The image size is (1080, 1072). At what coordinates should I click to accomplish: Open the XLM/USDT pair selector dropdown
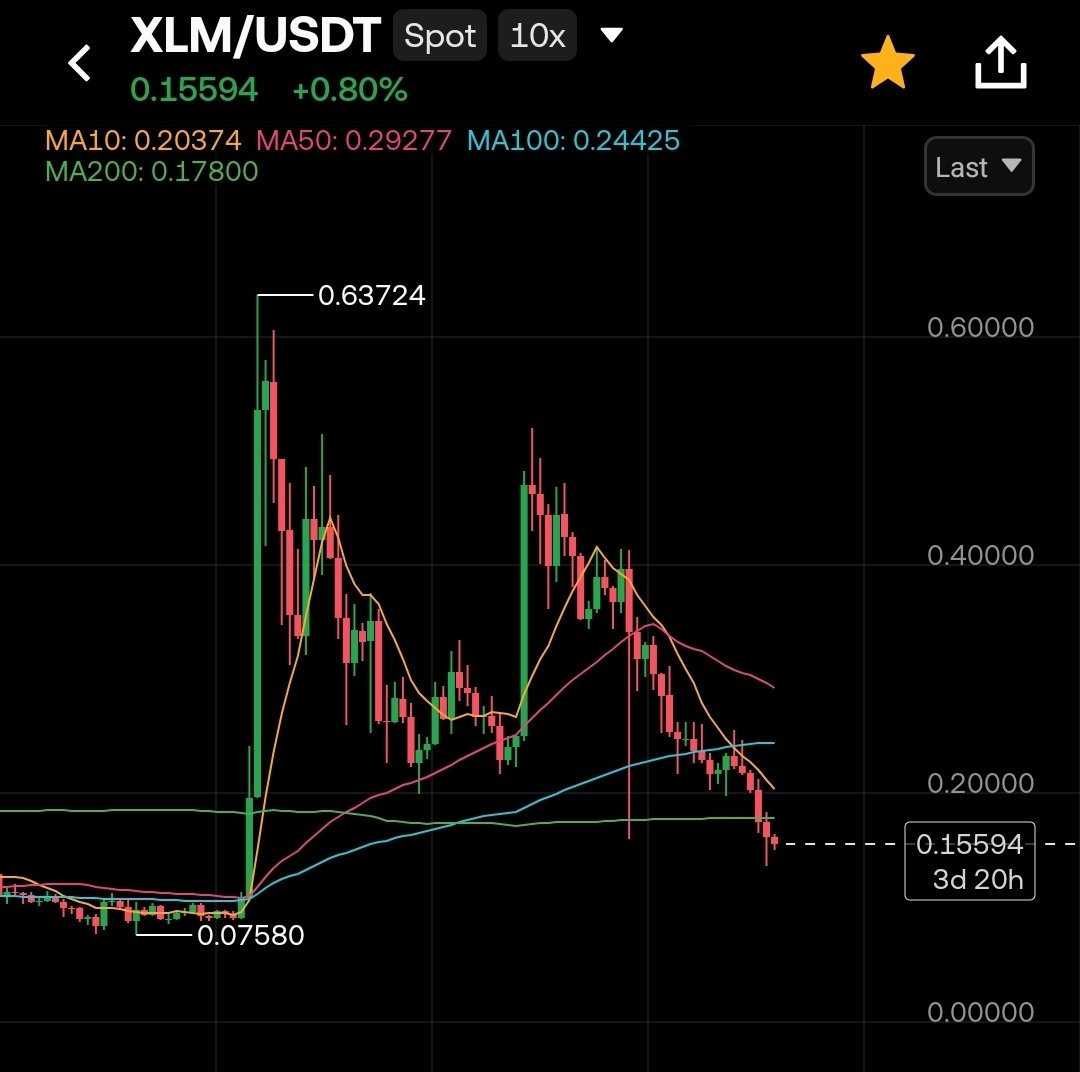[x=611, y=37]
